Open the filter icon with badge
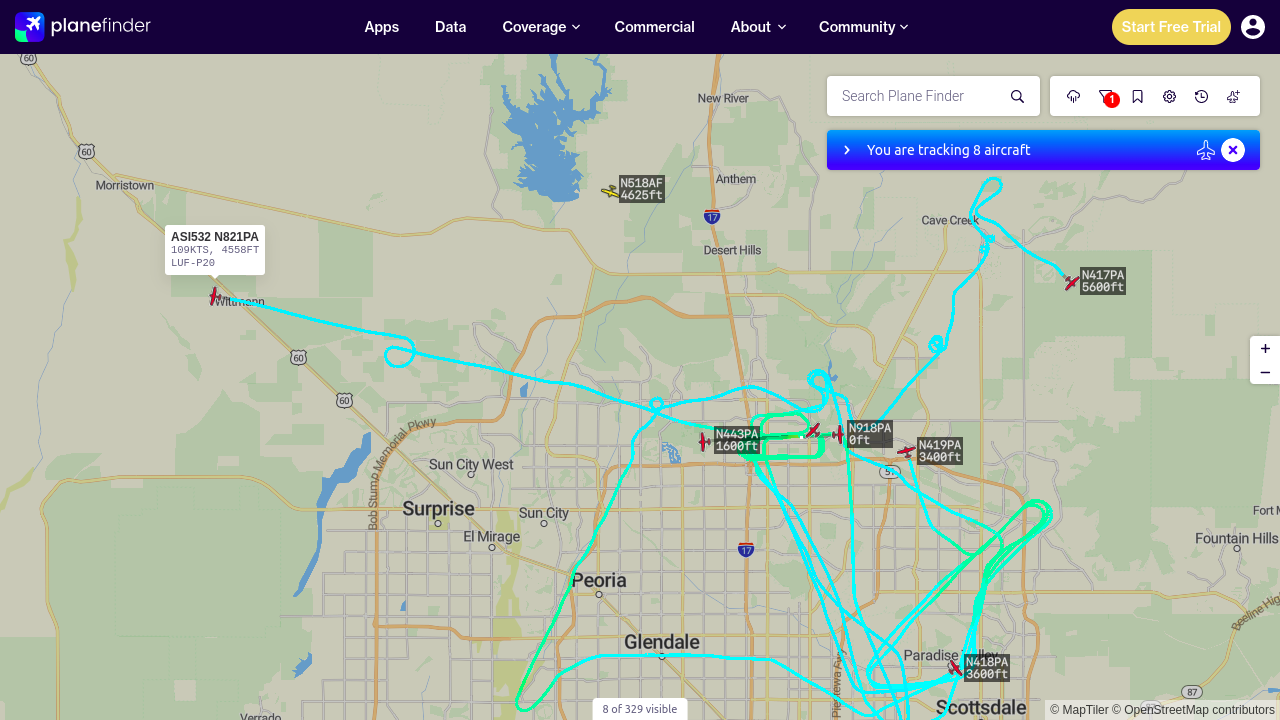The height and width of the screenshot is (720, 1280). (1106, 96)
